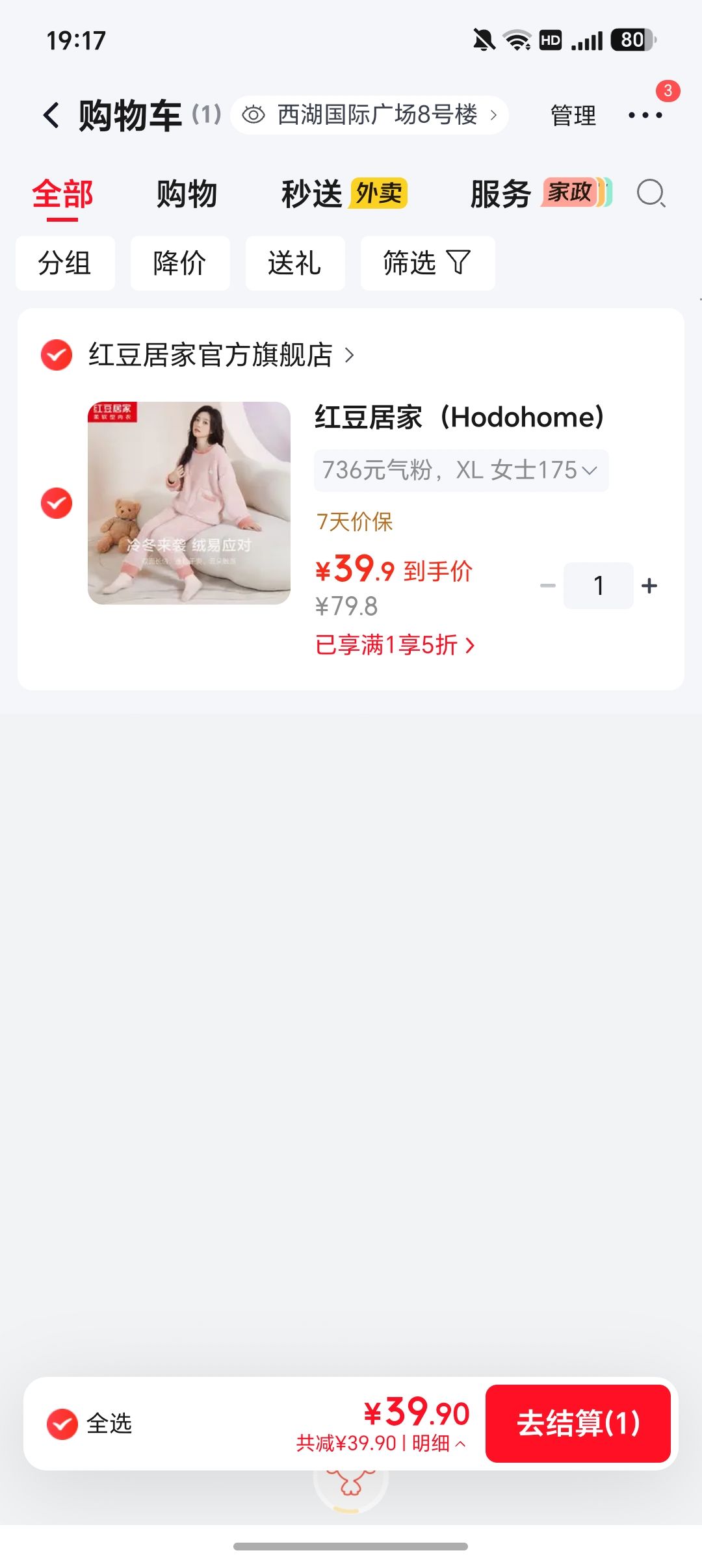
Task: Uncheck the 红豆居家官方旗舰店 store checkbox
Action: pos(57,355)
